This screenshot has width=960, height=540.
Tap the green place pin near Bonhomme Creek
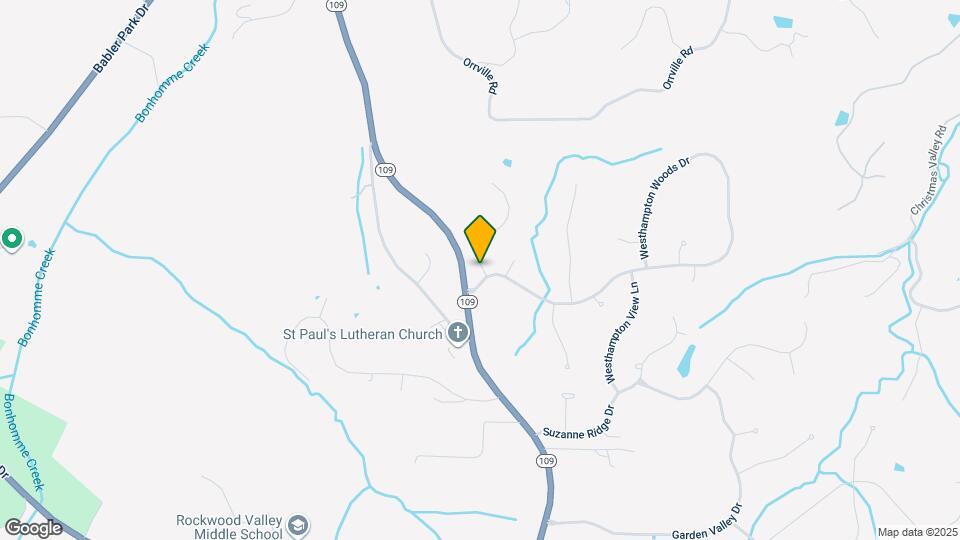pos(12,239)
